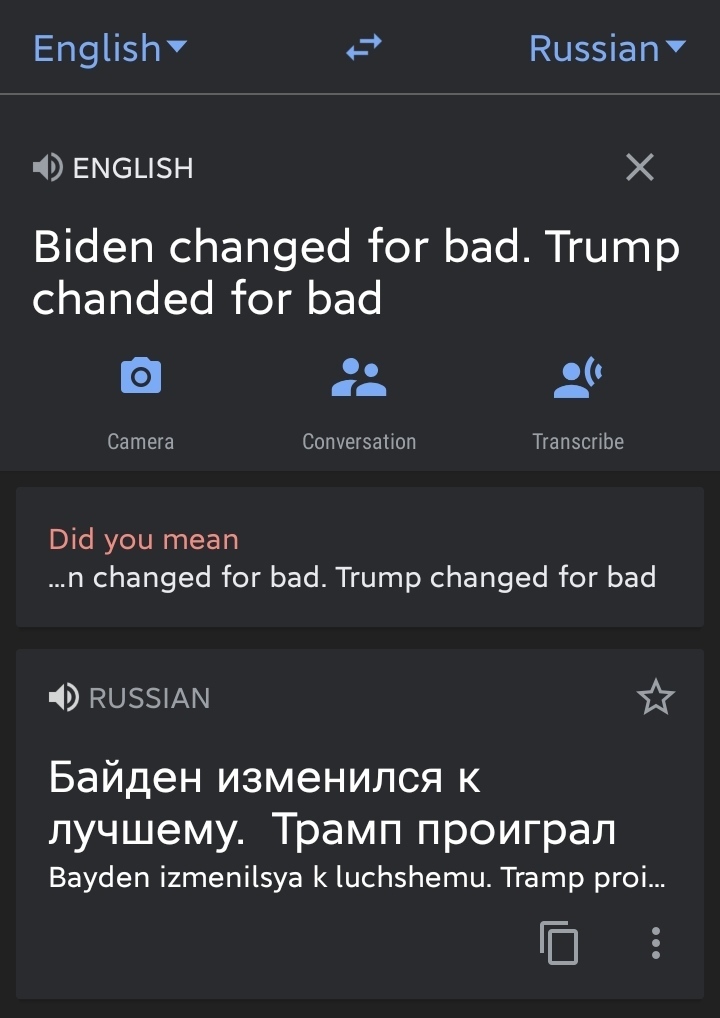The image size is (720, 1018).
Task: Clear the entered English text
Action: click(639, 167)
